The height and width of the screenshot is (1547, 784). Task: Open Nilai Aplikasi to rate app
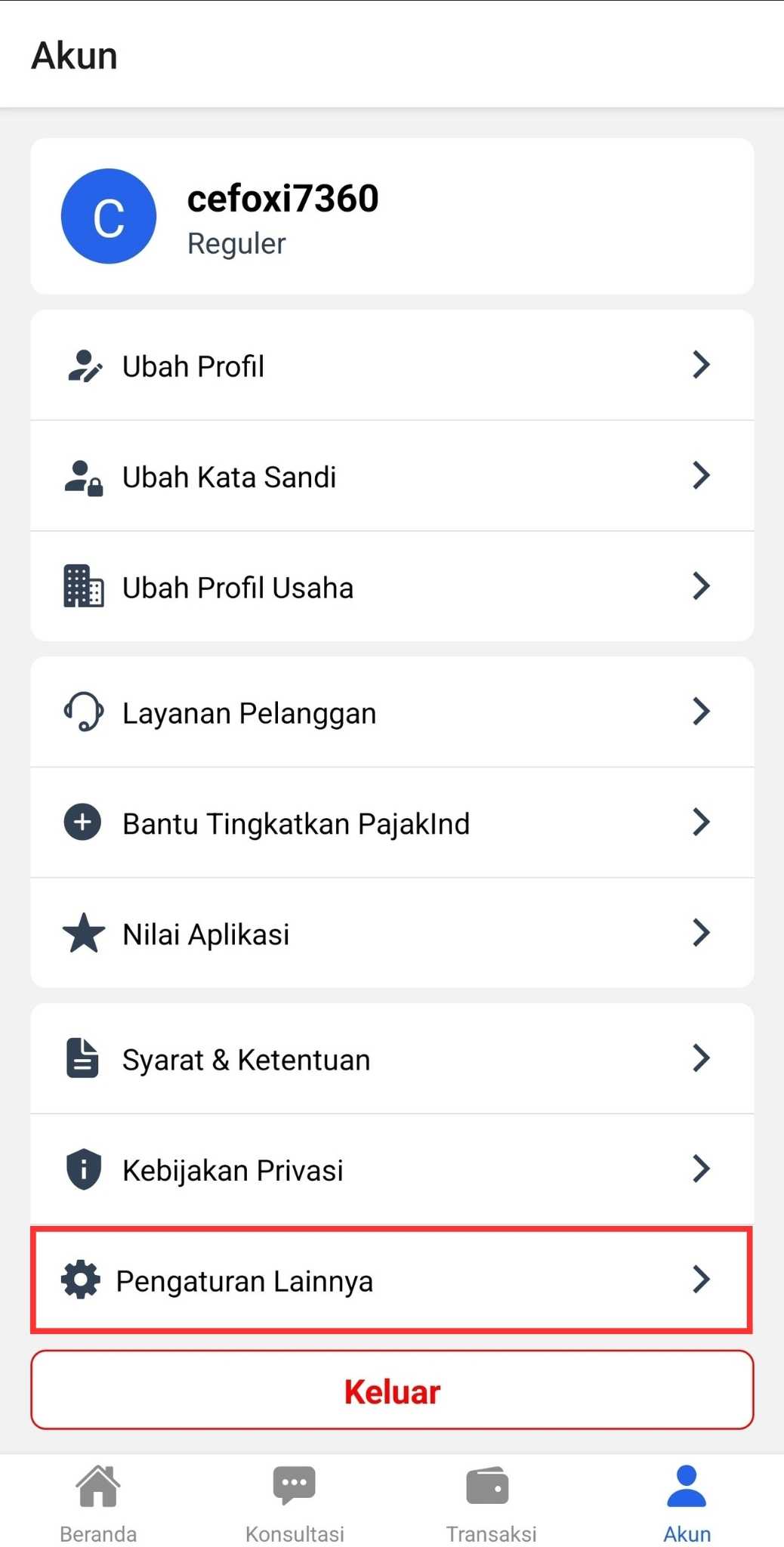click(x=391, y=934)
